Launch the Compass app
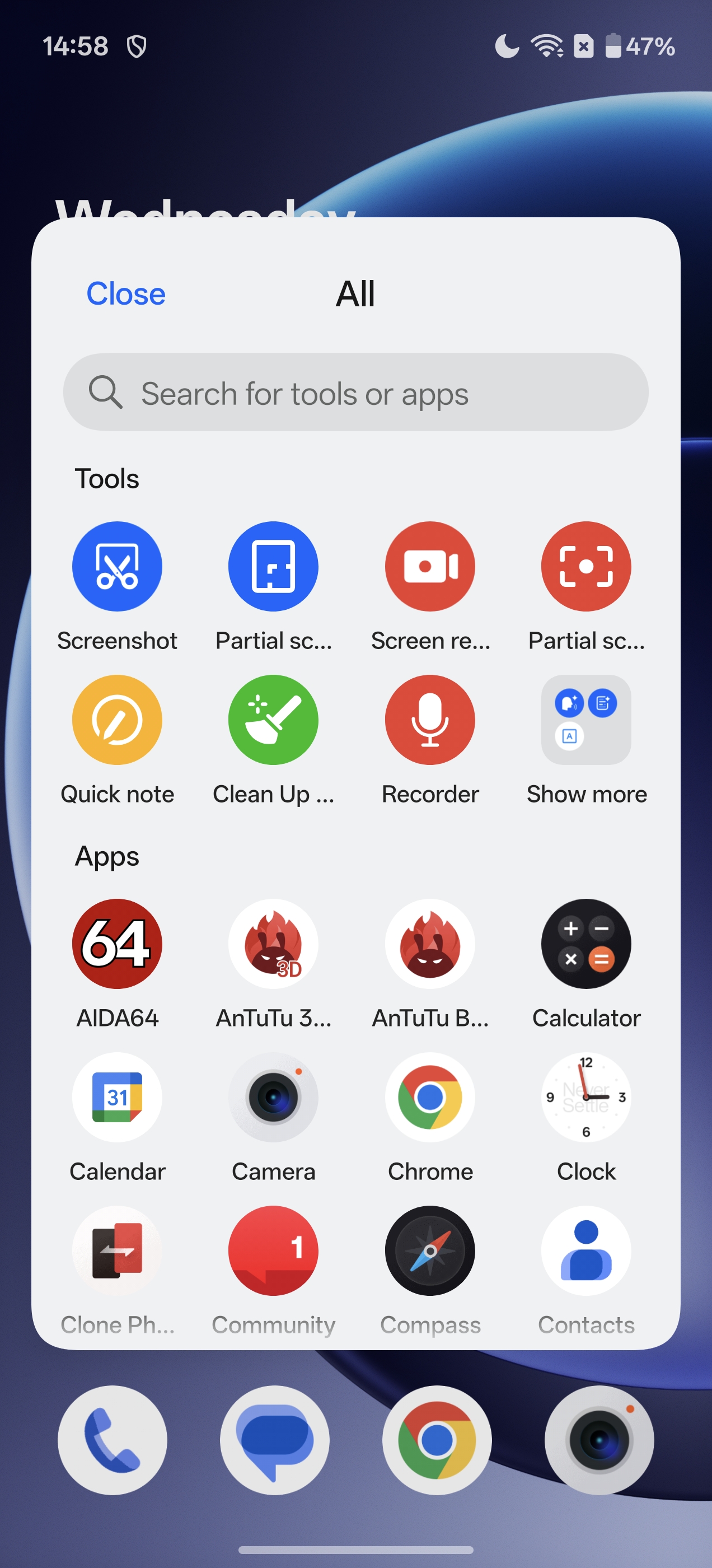 (430, 1250)
